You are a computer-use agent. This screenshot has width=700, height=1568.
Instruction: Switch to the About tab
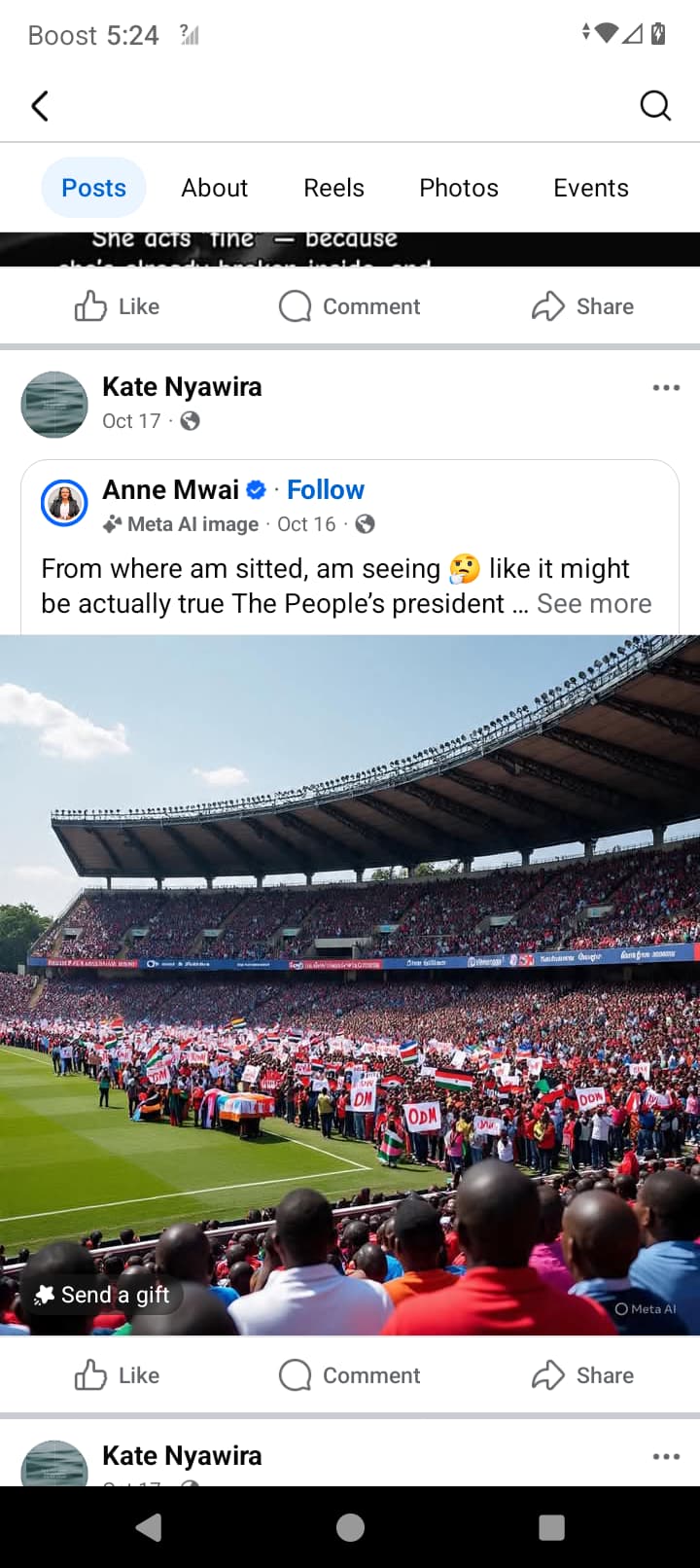click(x=214, y=188)
